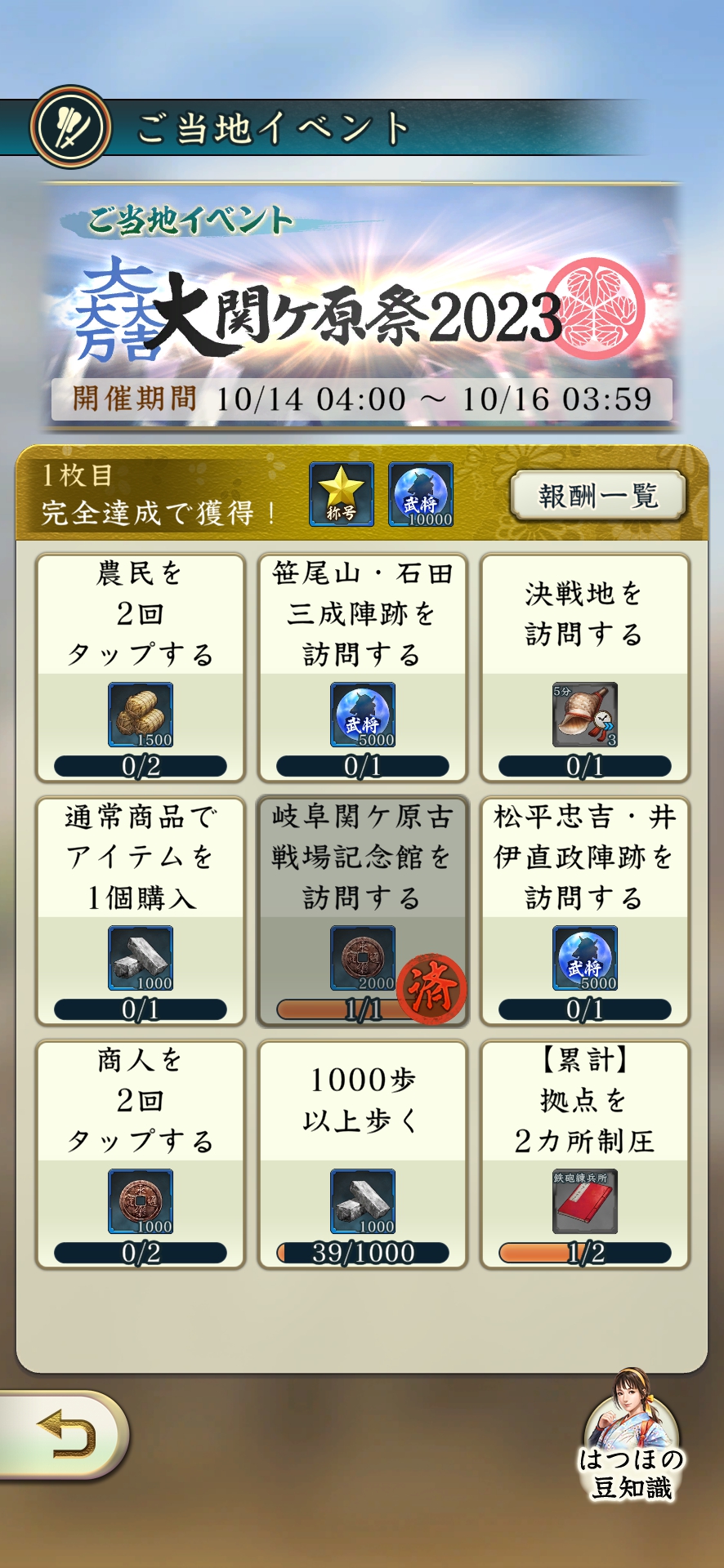View the 決戦地を訪問する mission card
Screen dimensions: 724x1568
tap(585, 667)
